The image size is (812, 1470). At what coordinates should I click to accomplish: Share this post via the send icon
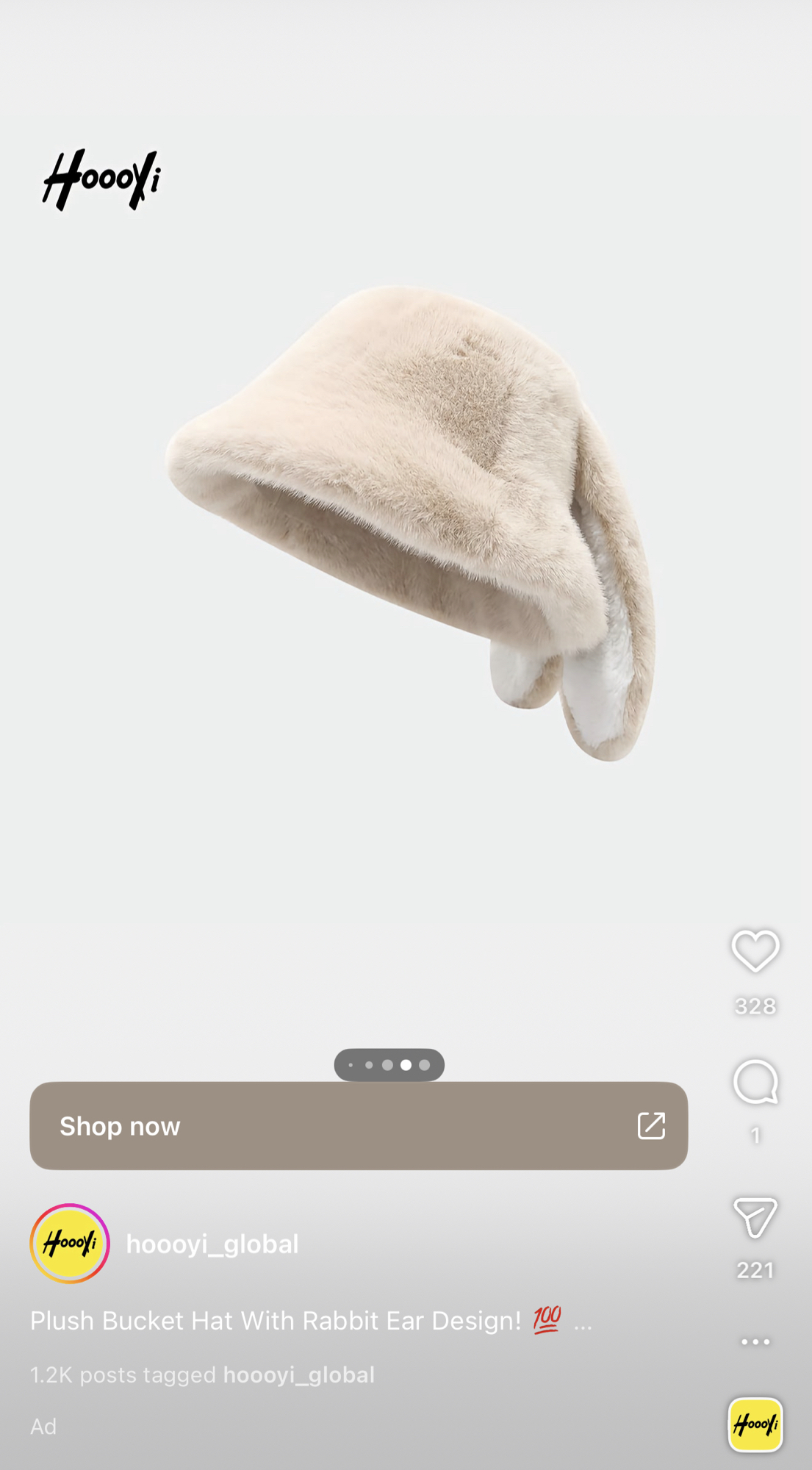pyautogui.click(x=755, y=1217)
